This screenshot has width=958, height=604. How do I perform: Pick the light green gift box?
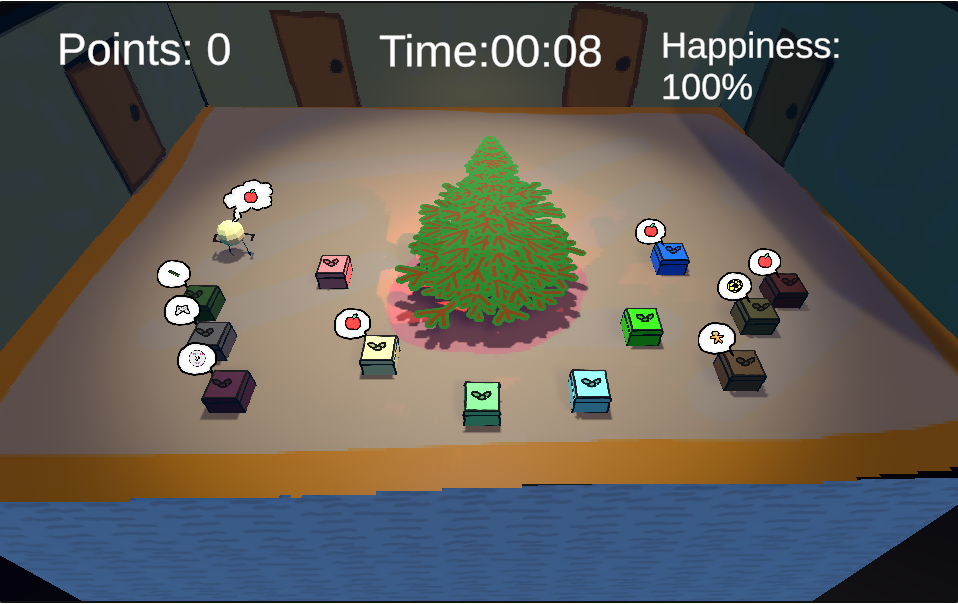482,403
